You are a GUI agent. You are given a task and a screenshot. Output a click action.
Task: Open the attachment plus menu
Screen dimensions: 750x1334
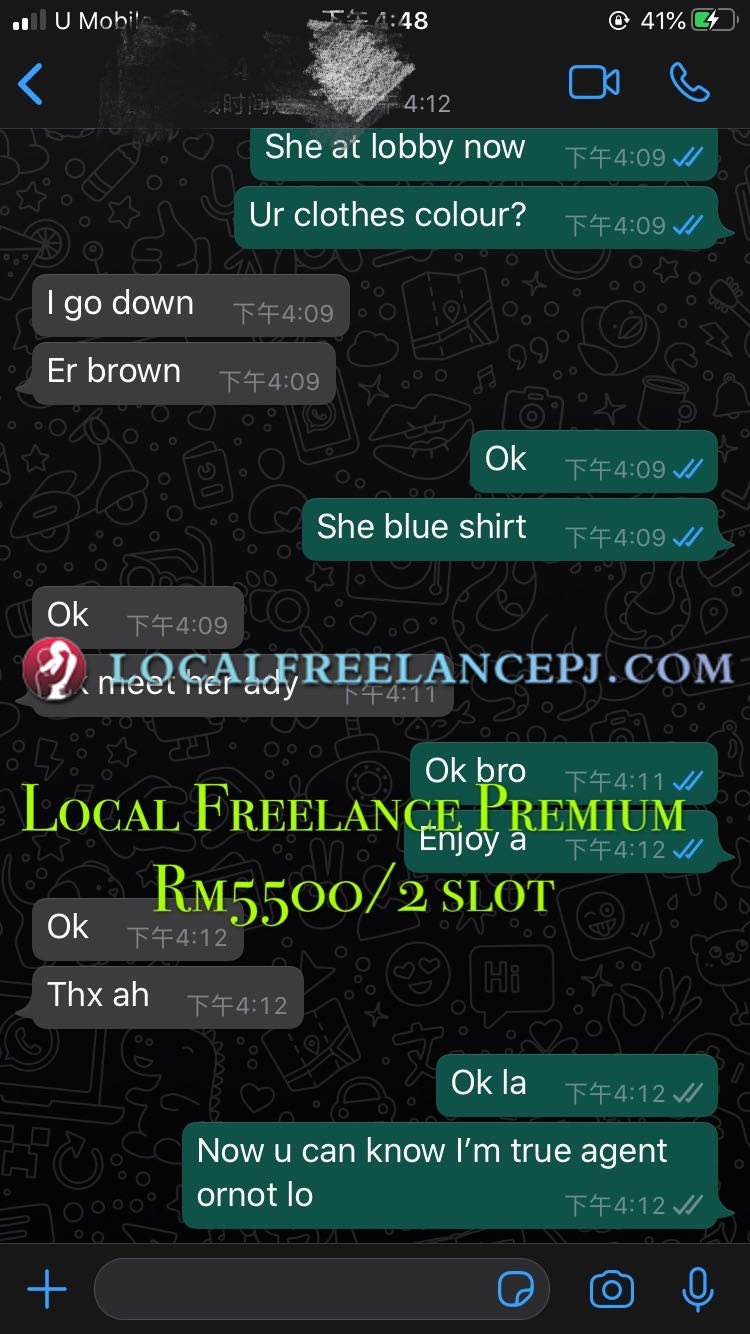coord(46,1290)
